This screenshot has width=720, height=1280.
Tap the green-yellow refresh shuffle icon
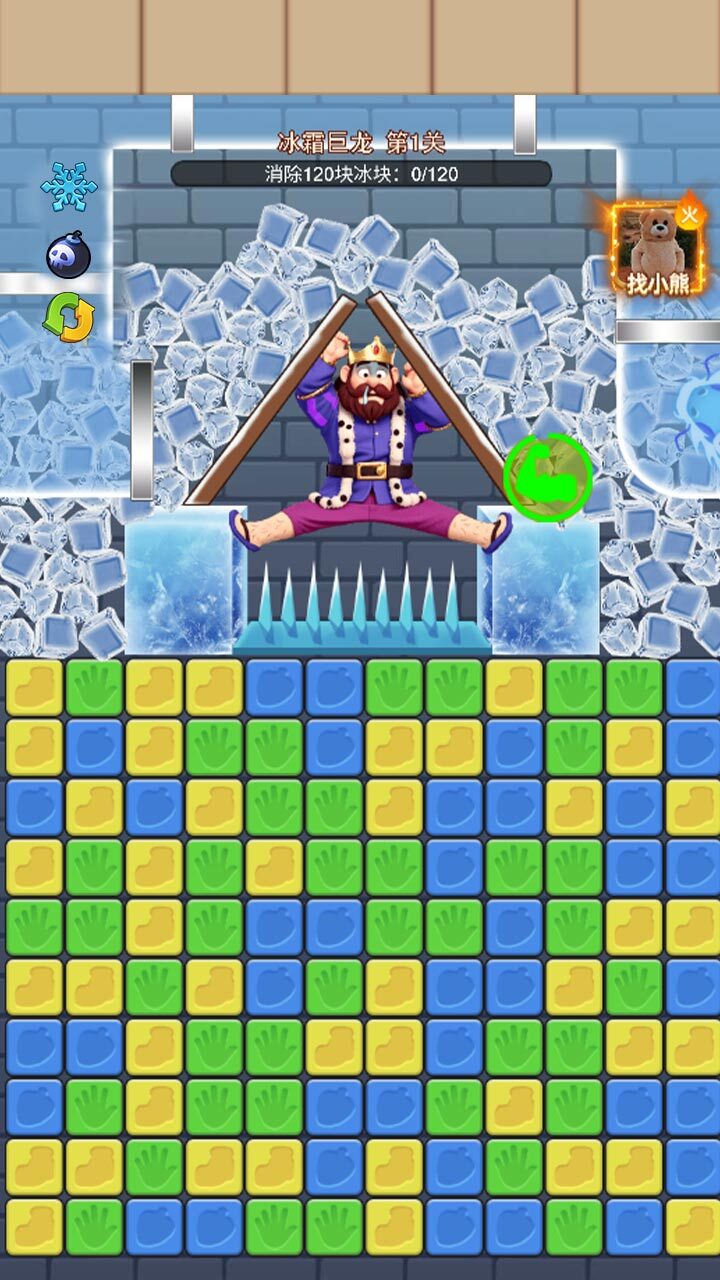click(x=68, y=318)
